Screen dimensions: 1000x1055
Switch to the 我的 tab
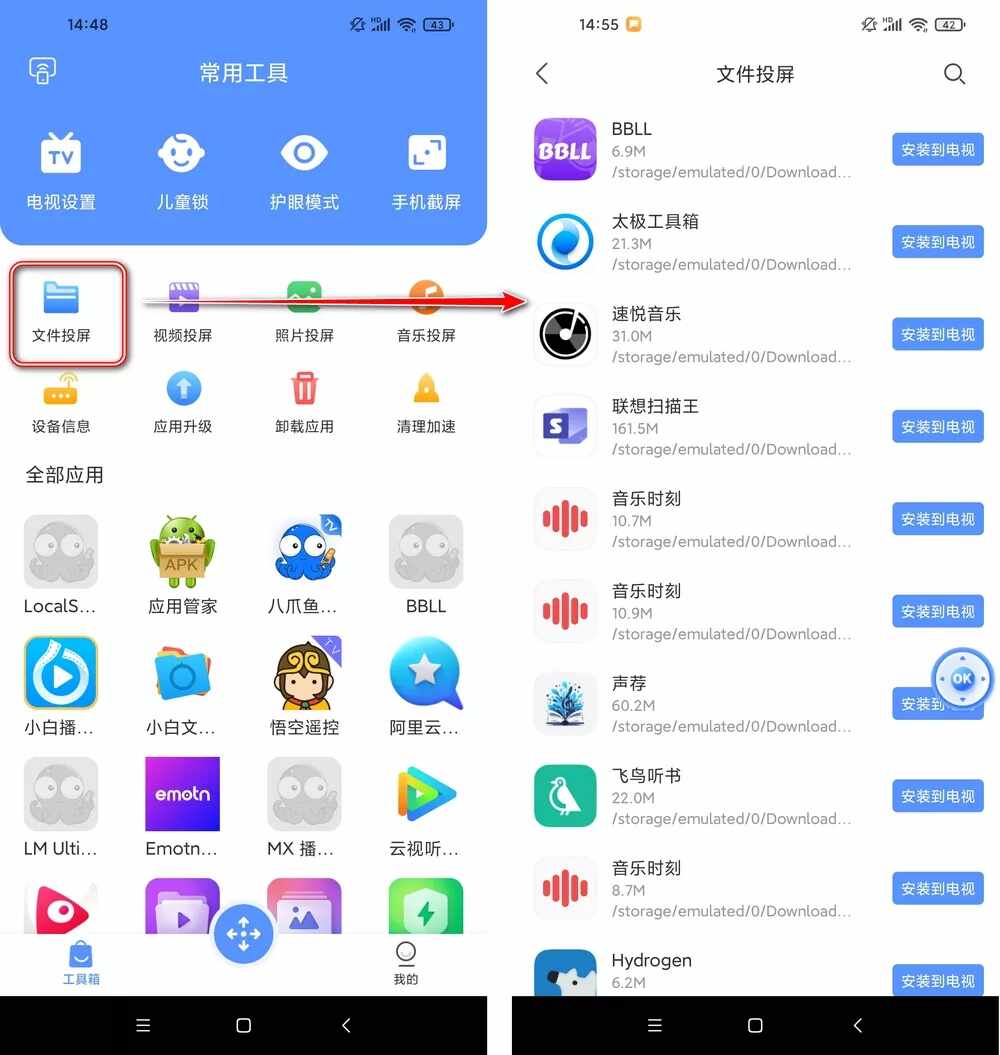[x=405, y=962]
